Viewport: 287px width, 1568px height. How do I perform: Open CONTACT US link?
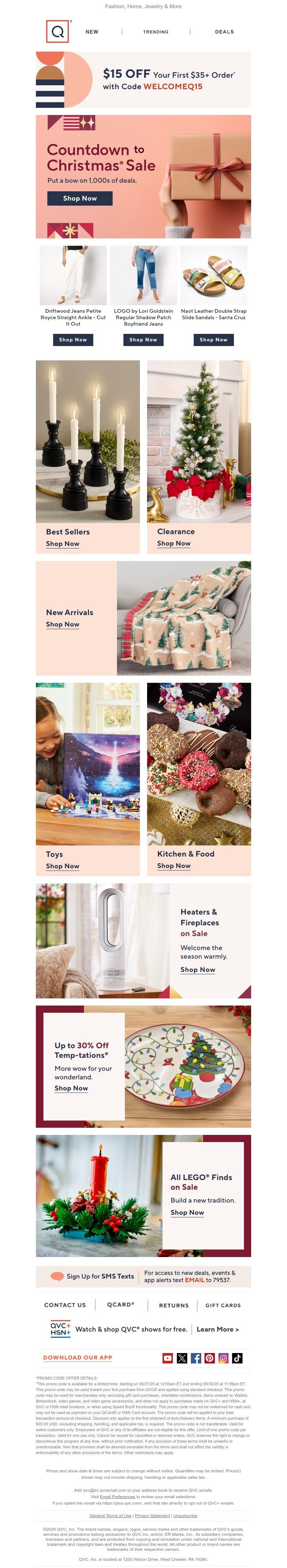point(65,1305)
